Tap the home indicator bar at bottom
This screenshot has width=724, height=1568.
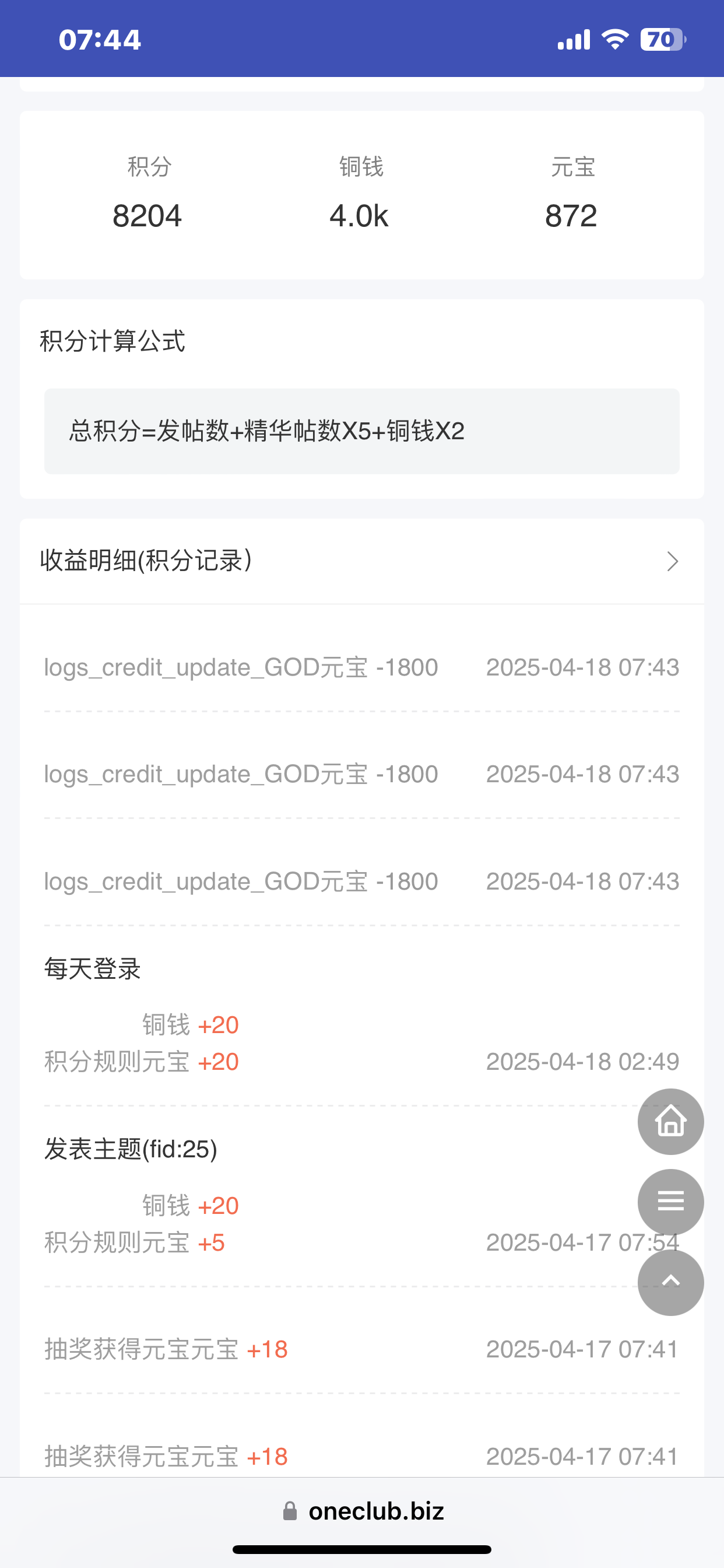[362, 1549]
